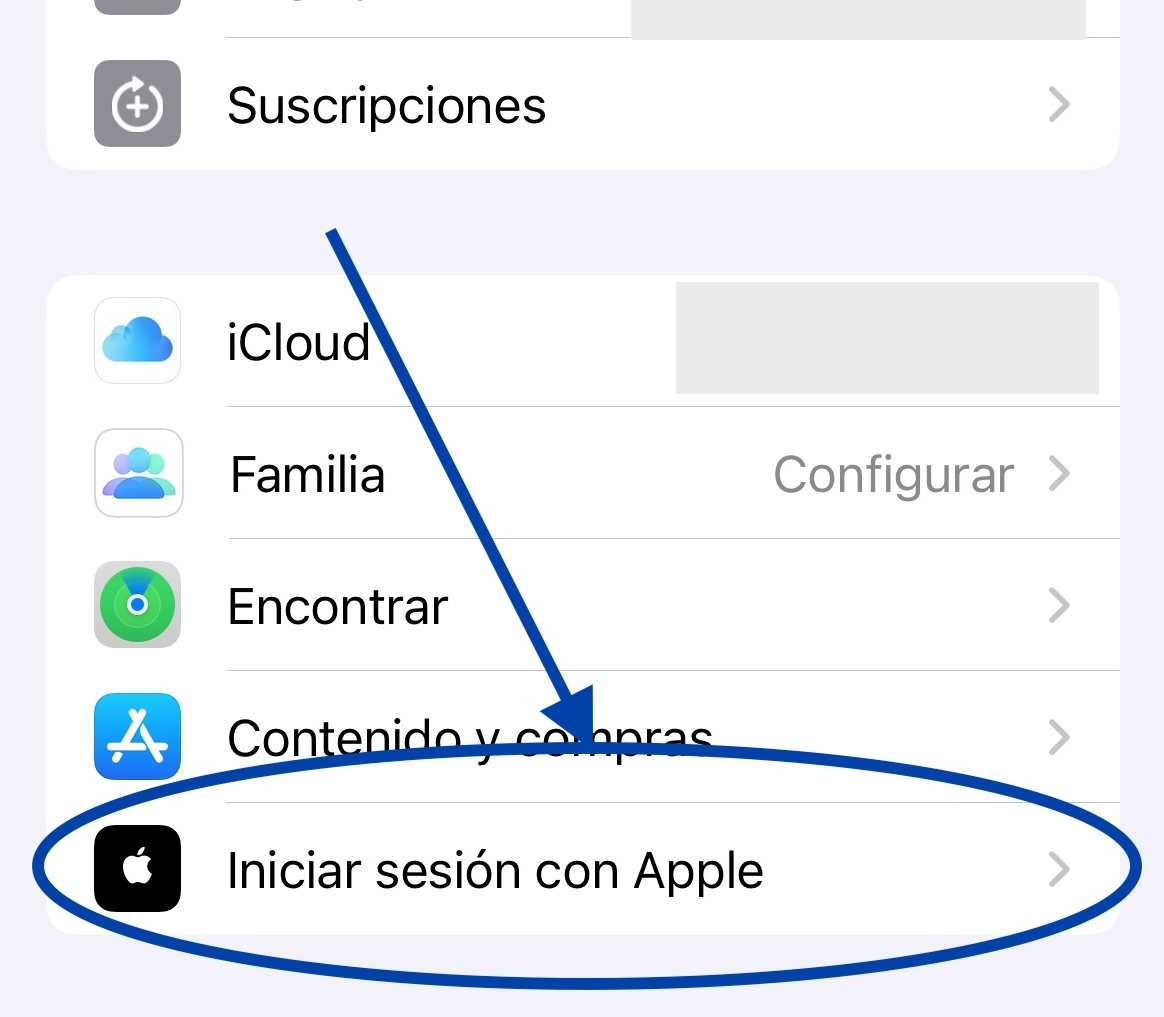Open iCloud settings

(x=300, y=342)
